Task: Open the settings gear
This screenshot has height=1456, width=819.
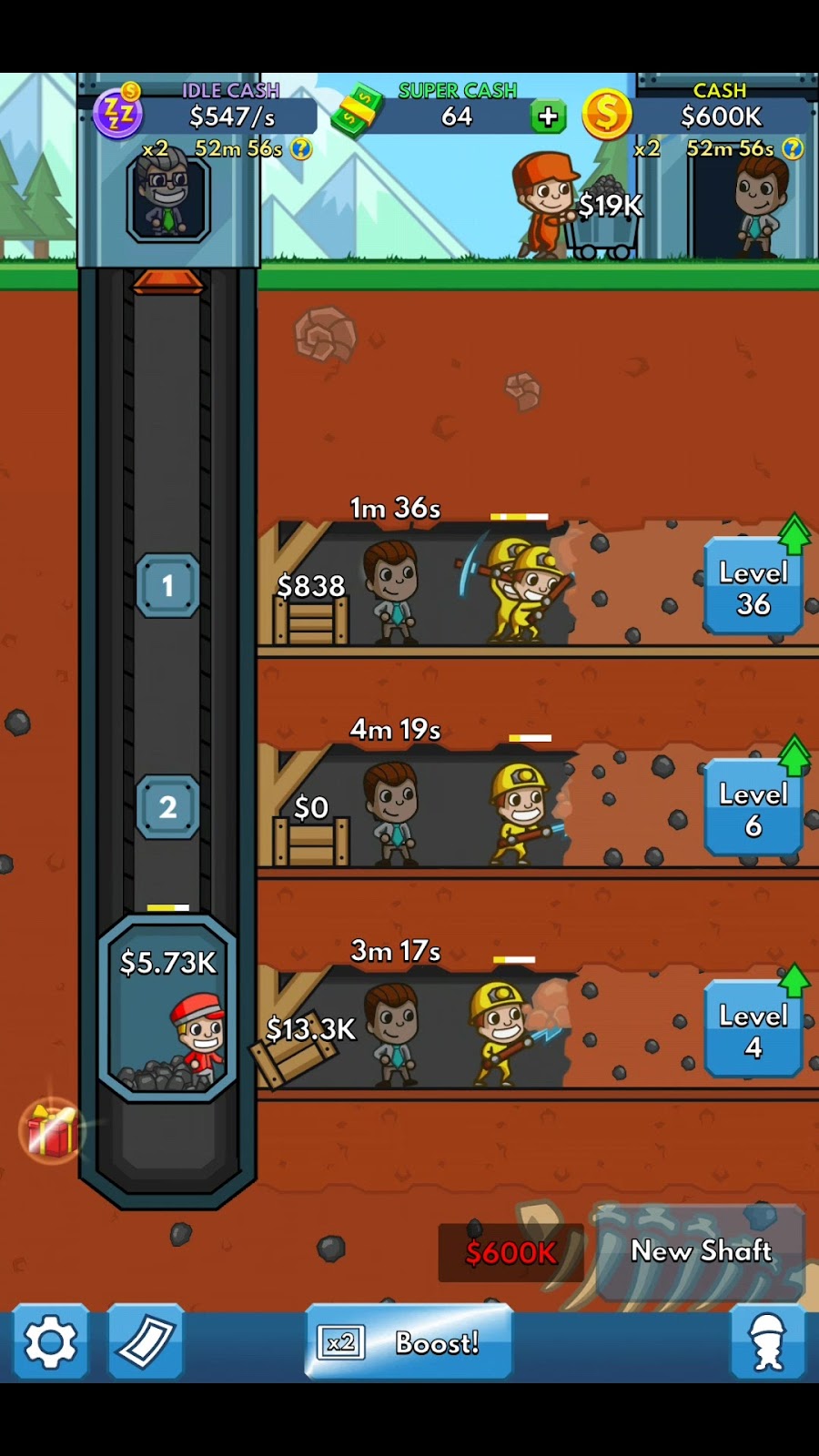Action: 50,1341
